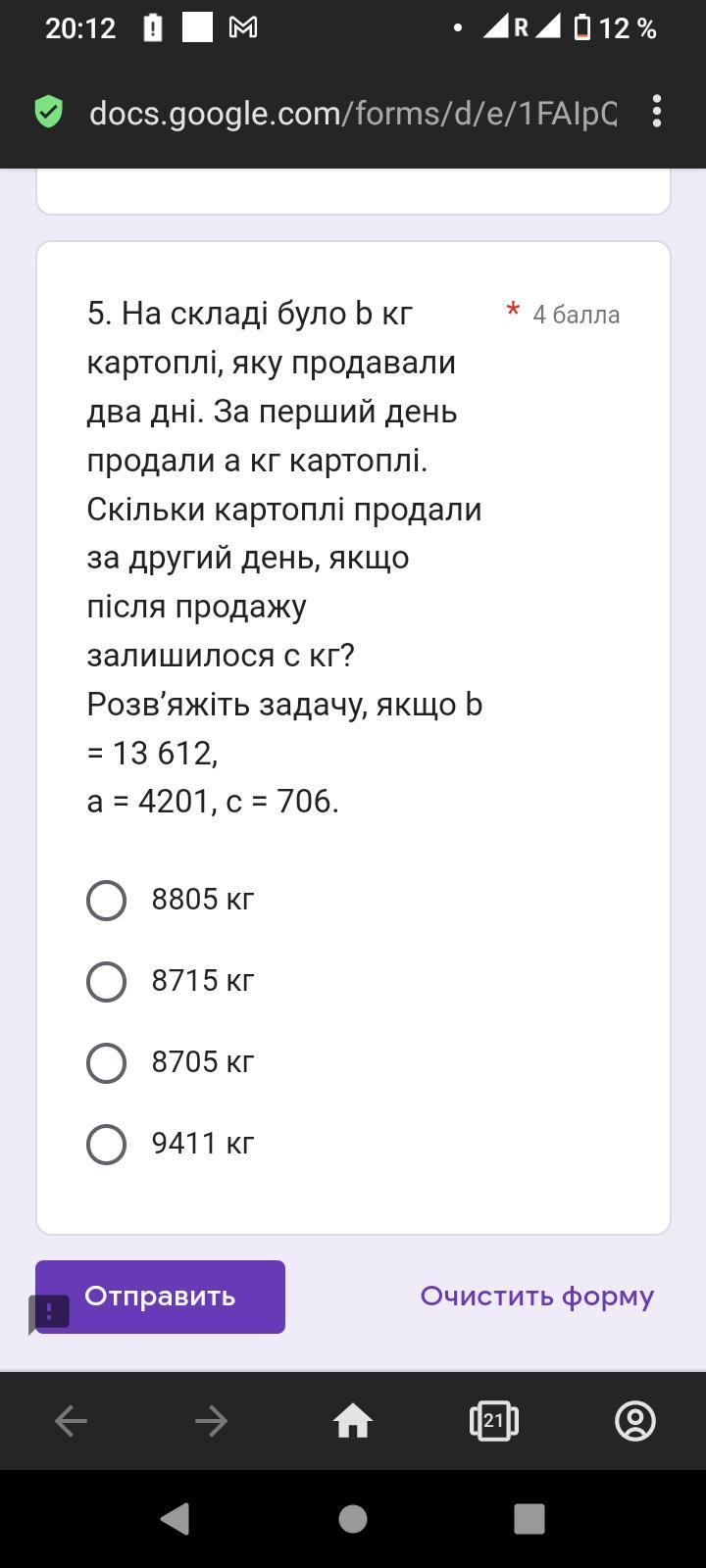Tap the system back navigation button

coord(175,1519)
